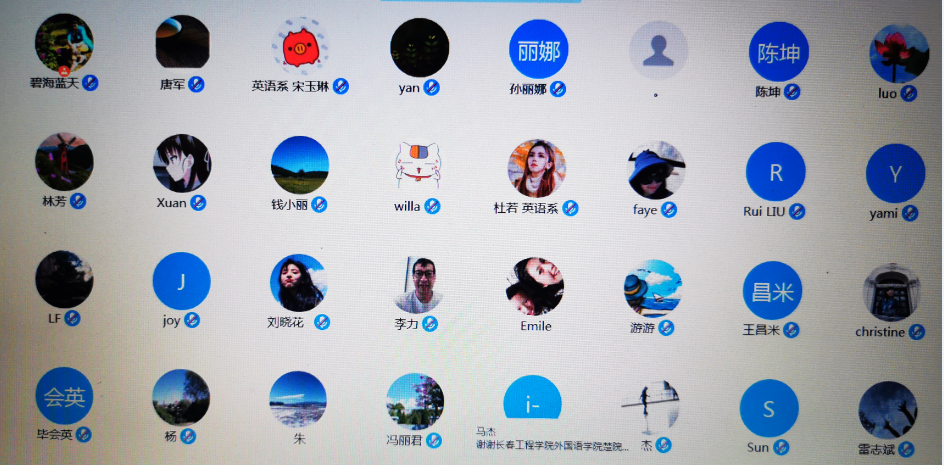This screenshot has width=944, height=465.
Task: Select Emile's participant tile
Action: tap(535, 287)
